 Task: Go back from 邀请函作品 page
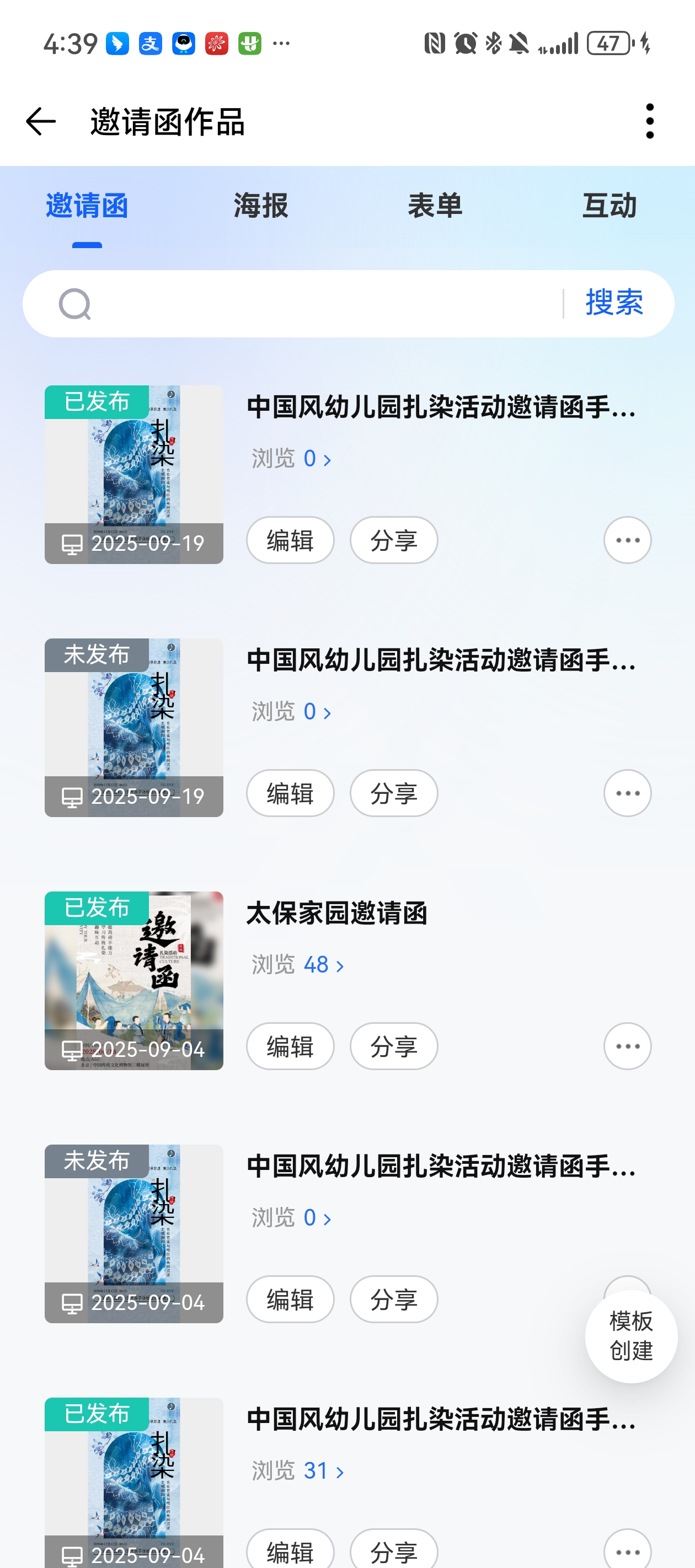[x=41, y=121]
